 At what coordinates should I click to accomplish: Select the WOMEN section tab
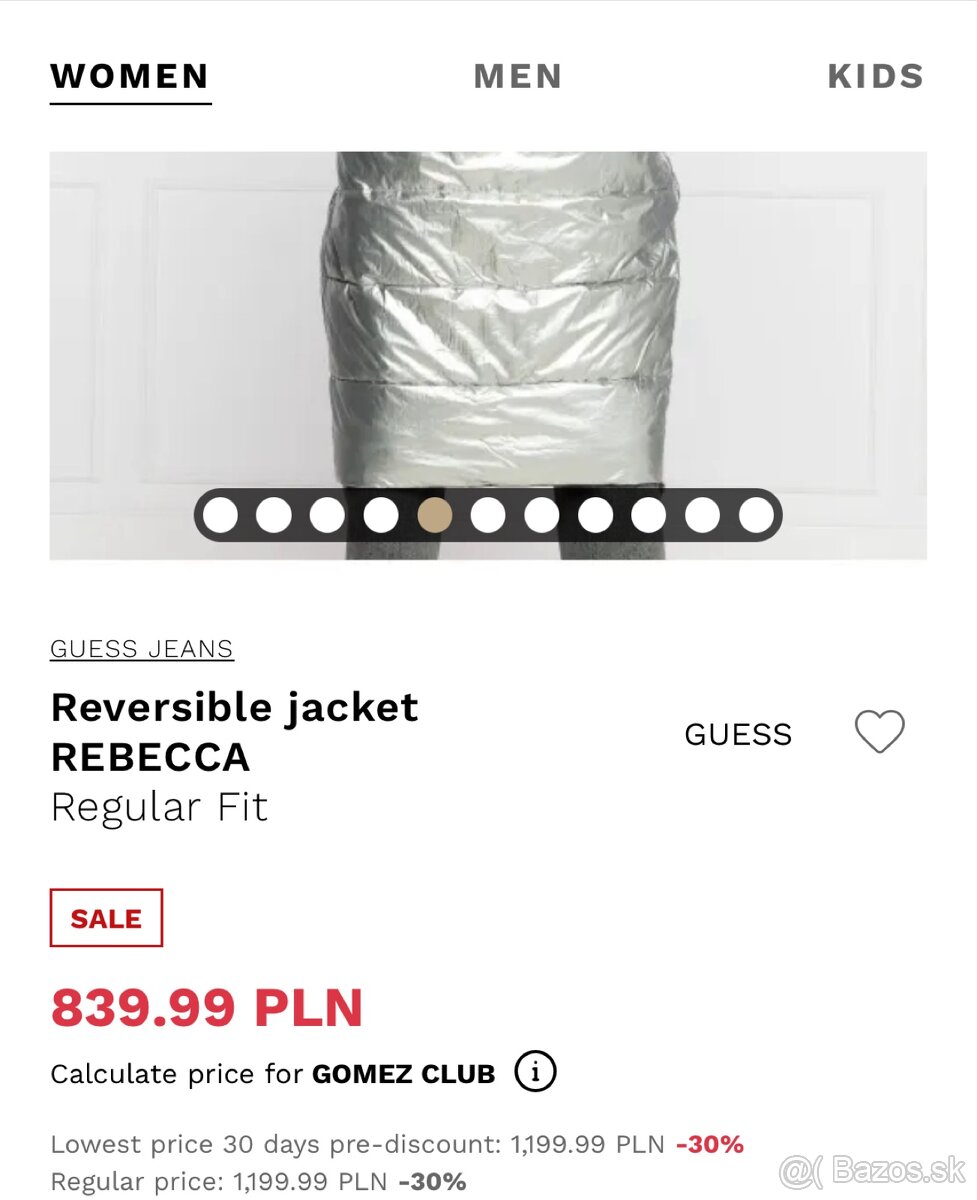tap(130, 77)
